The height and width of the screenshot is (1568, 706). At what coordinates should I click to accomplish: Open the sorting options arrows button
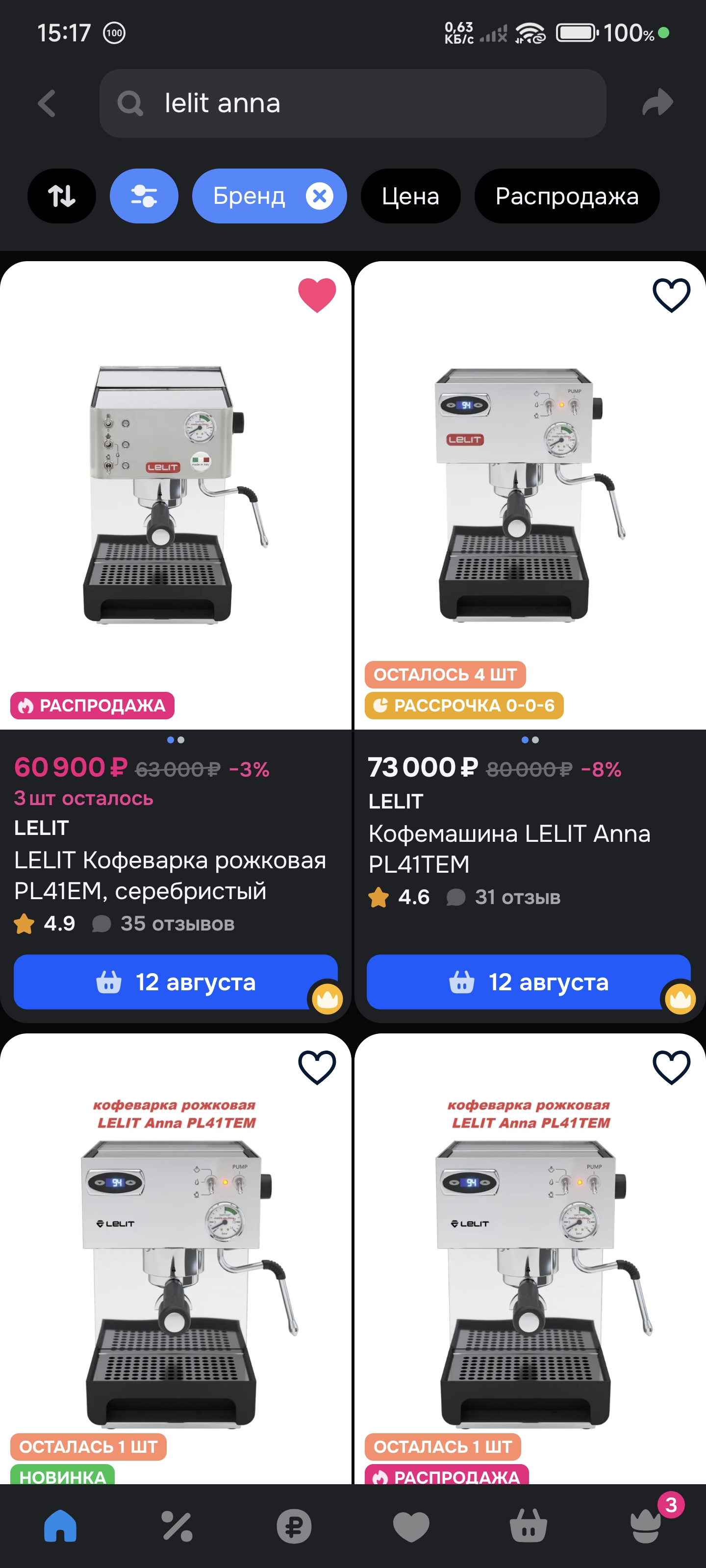pos(61,196)
